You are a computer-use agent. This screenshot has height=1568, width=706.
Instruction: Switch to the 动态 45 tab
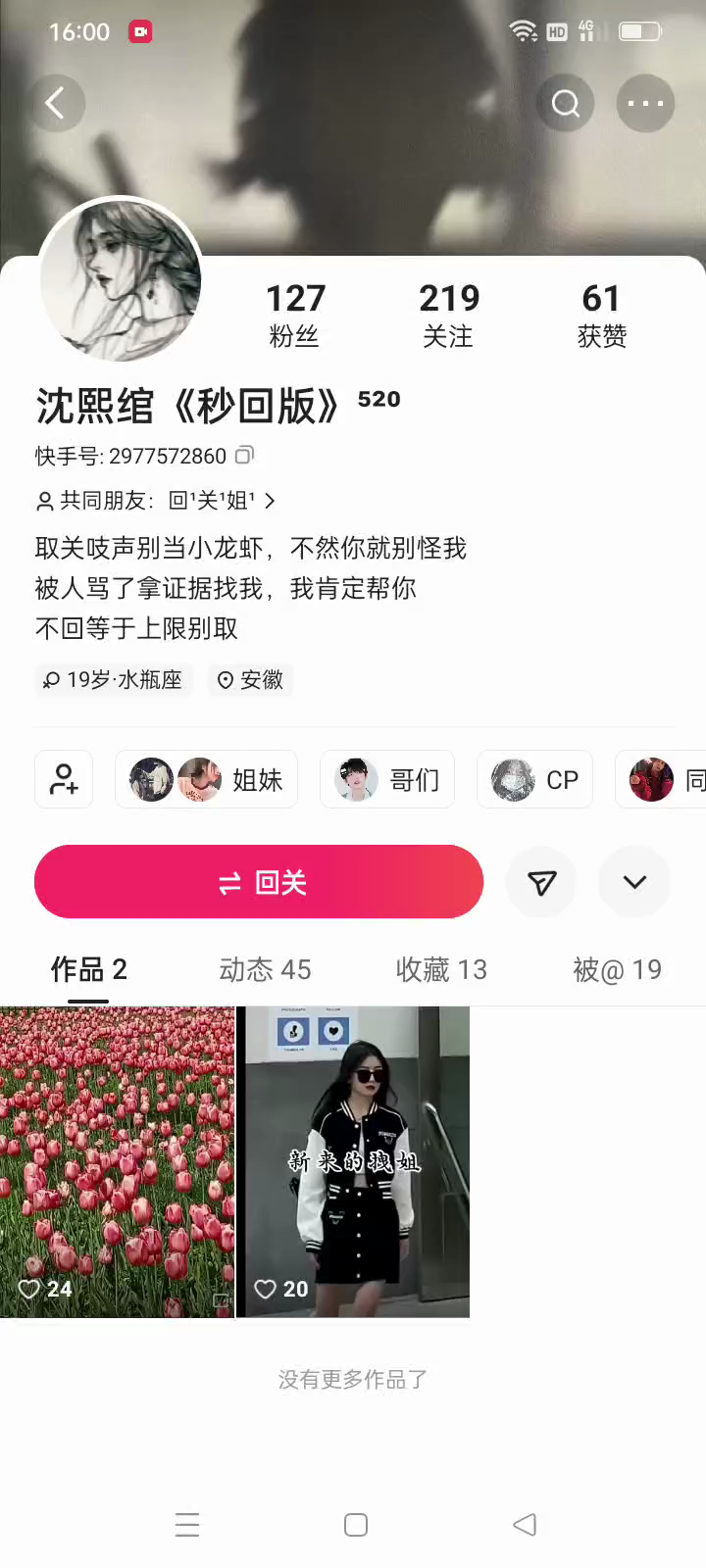pyautogui.click(x=265, y=969)
